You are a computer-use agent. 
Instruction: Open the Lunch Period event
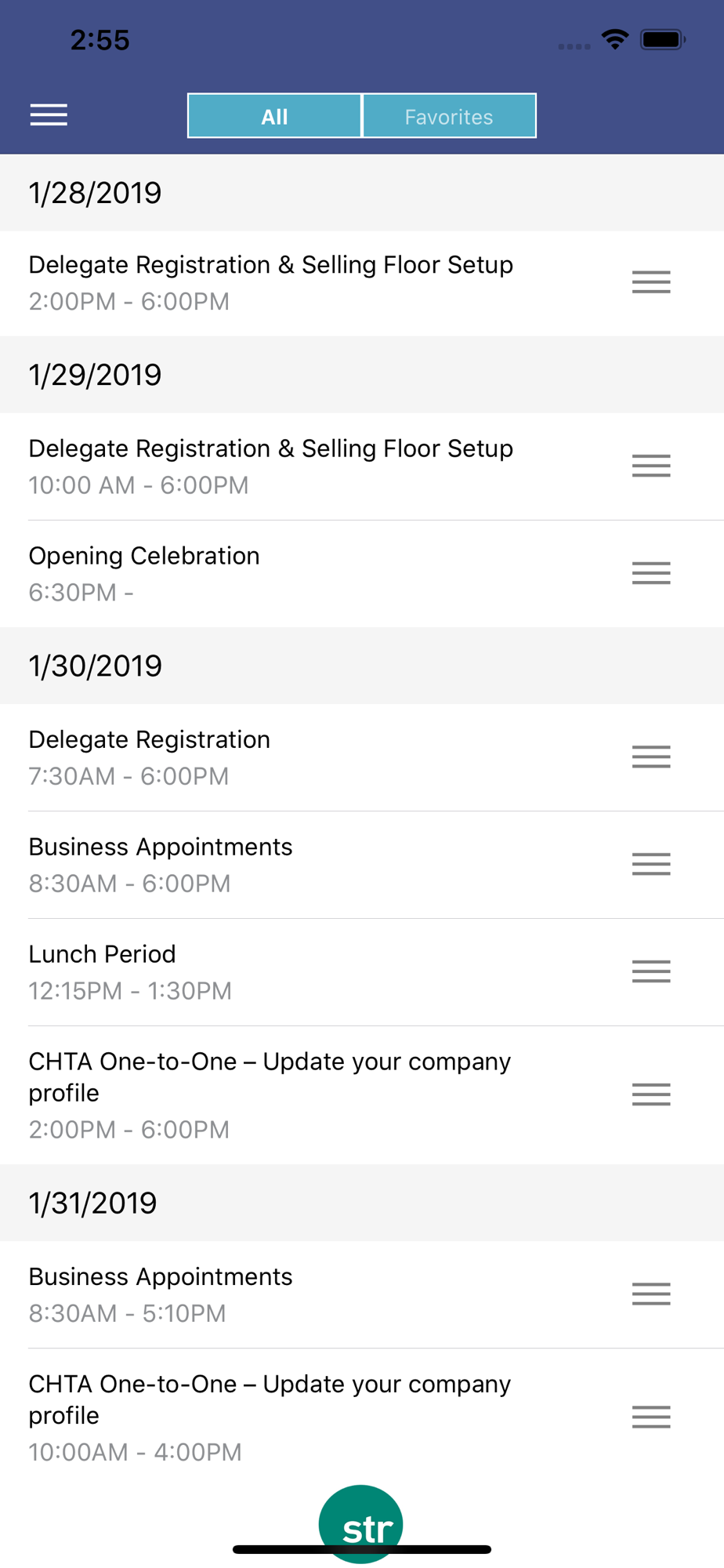click(x=130, y=972)
